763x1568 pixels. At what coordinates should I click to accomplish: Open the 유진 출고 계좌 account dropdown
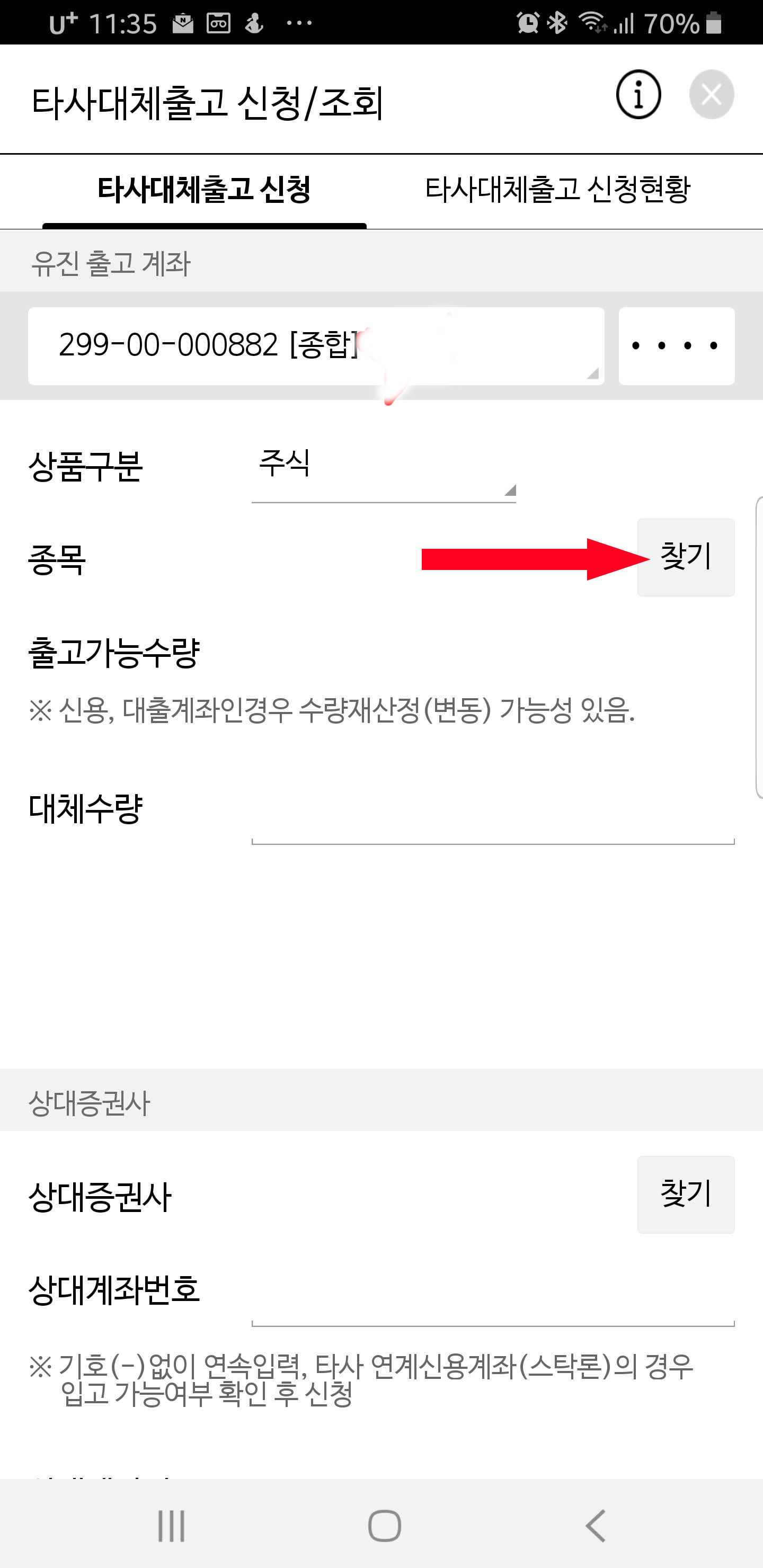316,346
